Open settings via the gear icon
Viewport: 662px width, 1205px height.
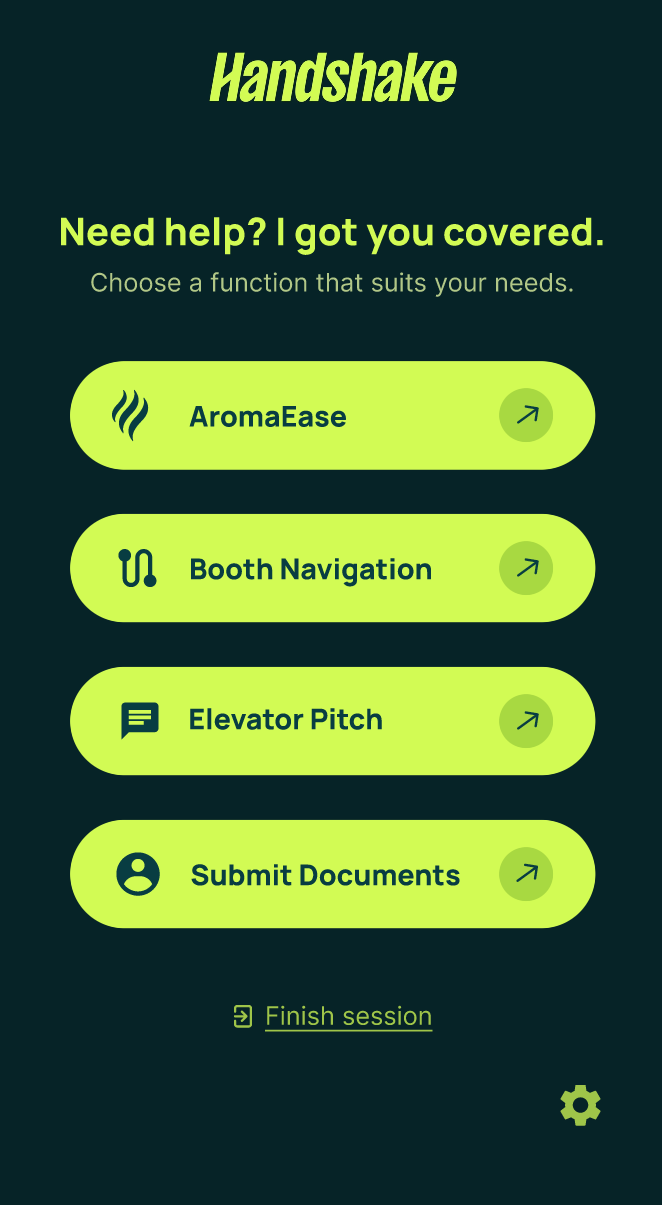[581, 1106]
